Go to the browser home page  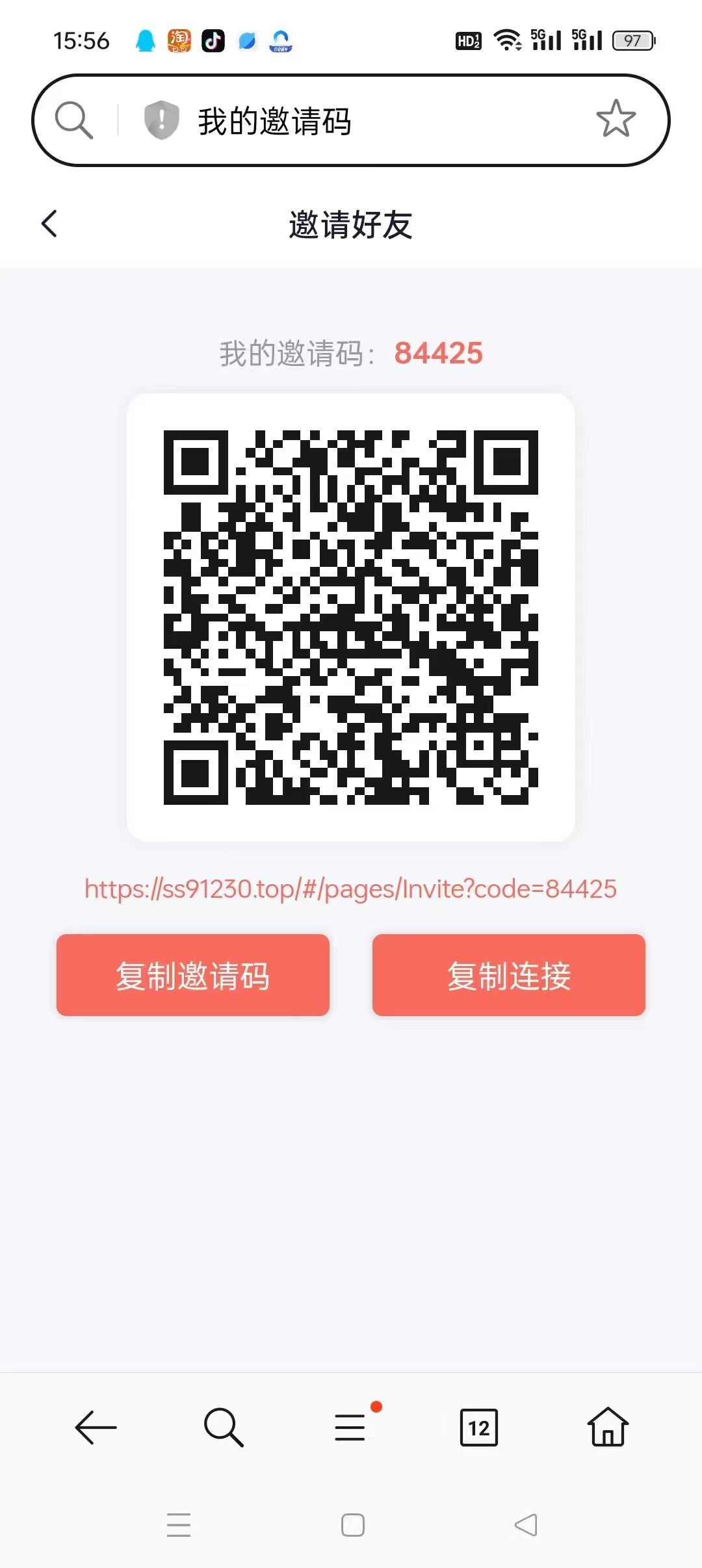click(x=608, y=1426)
